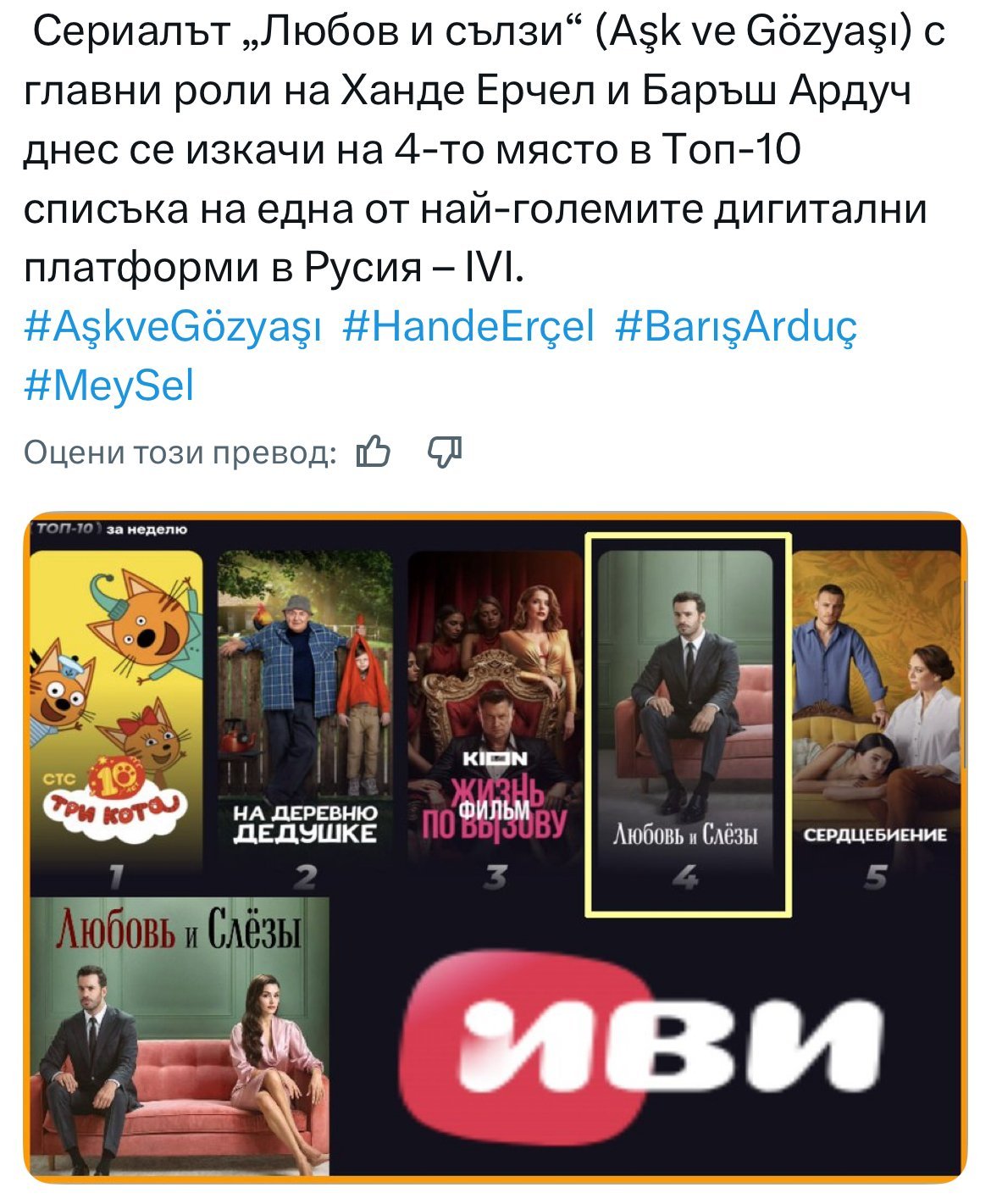Rate the translation with thumbs down

[445, 453]
